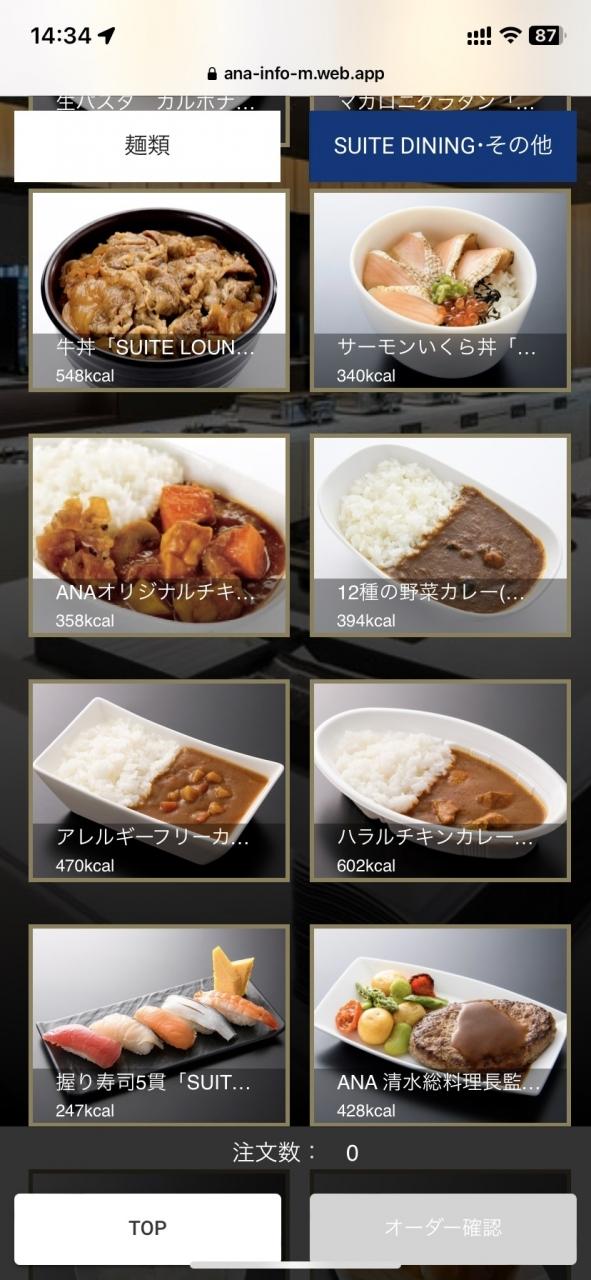
Task: Choose the サーモンいくら丼 340kcal dish
Action: 440,290
